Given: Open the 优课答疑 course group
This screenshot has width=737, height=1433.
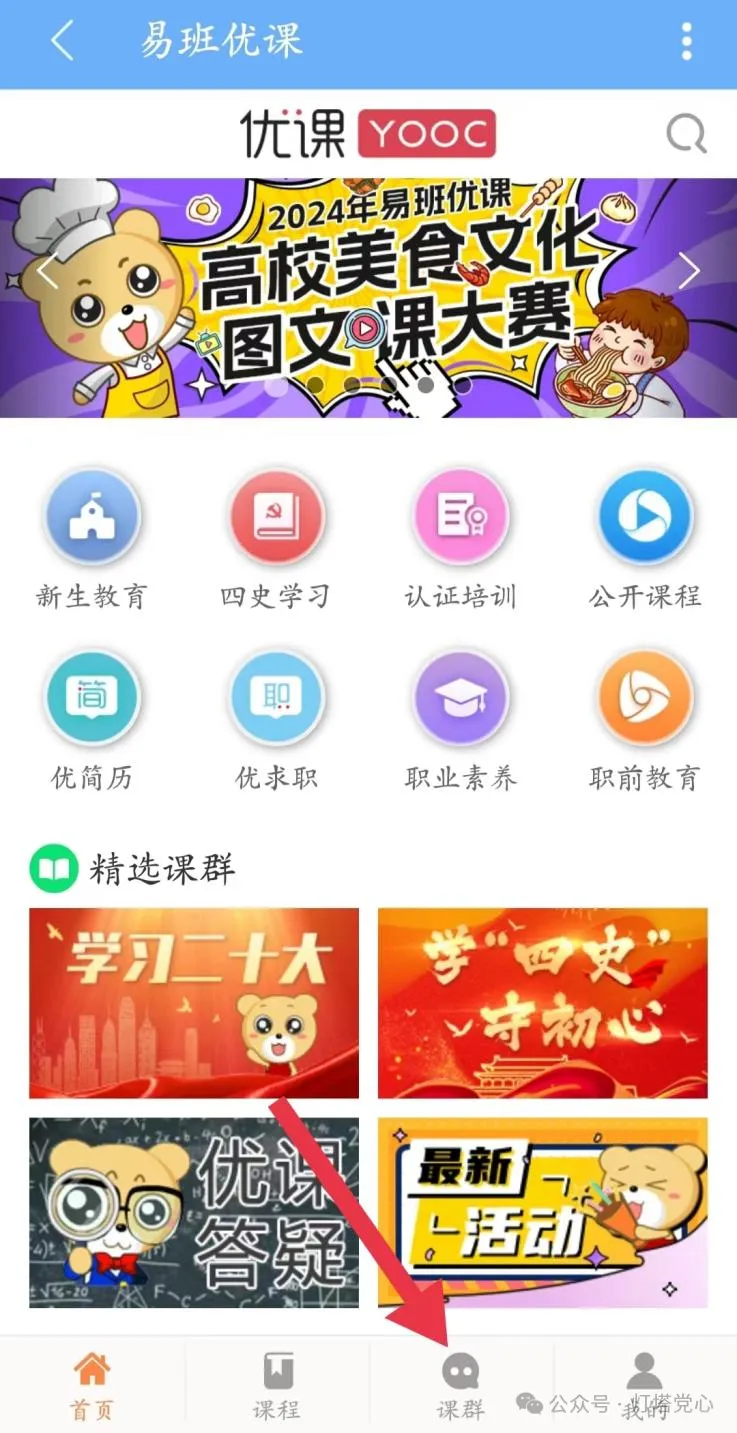Looking at the screenshot, I should (x=193, y=1212).
